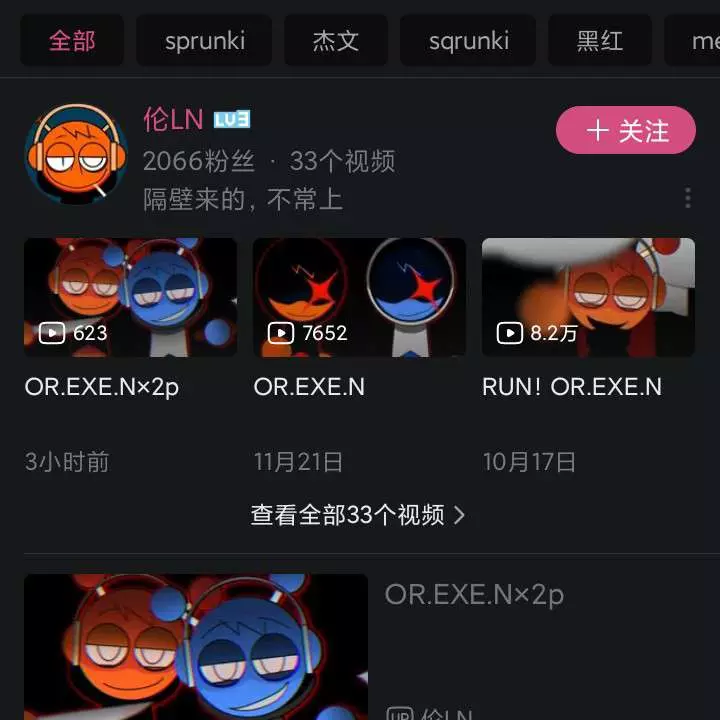Select the 全部 filter chip
The image size is (720, 720).
72,41
